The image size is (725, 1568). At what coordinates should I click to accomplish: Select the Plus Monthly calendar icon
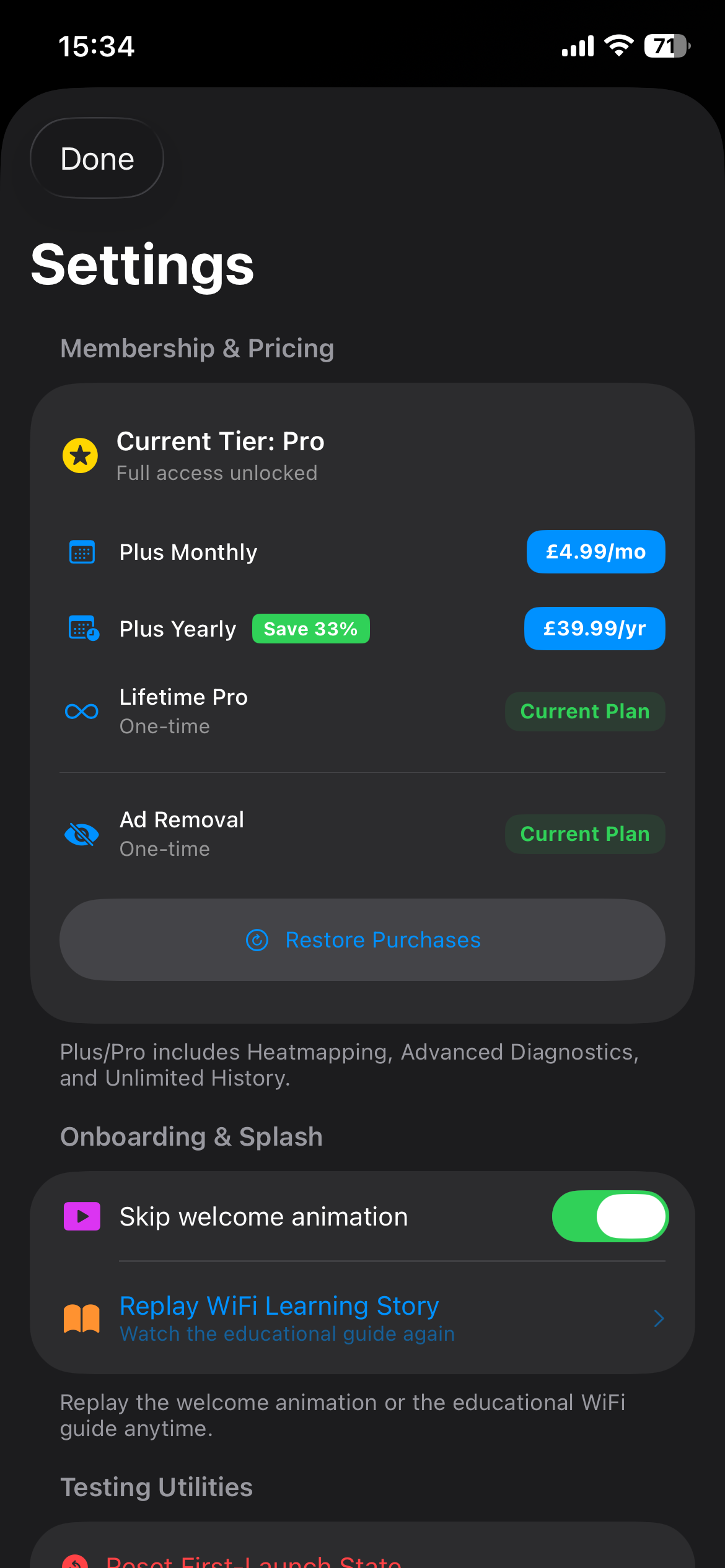pos(82,552)
